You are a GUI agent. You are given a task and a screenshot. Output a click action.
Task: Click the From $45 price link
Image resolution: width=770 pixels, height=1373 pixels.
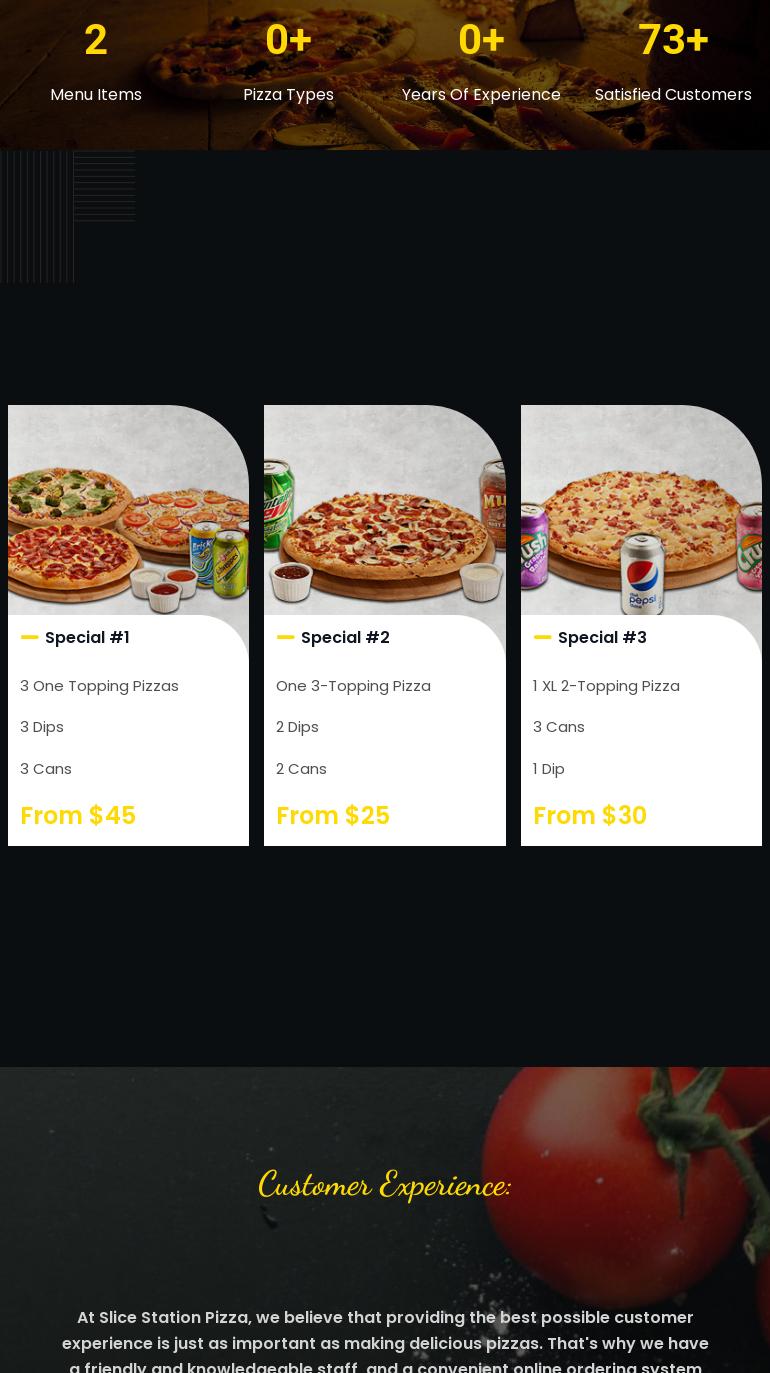[x=78, y=816]
